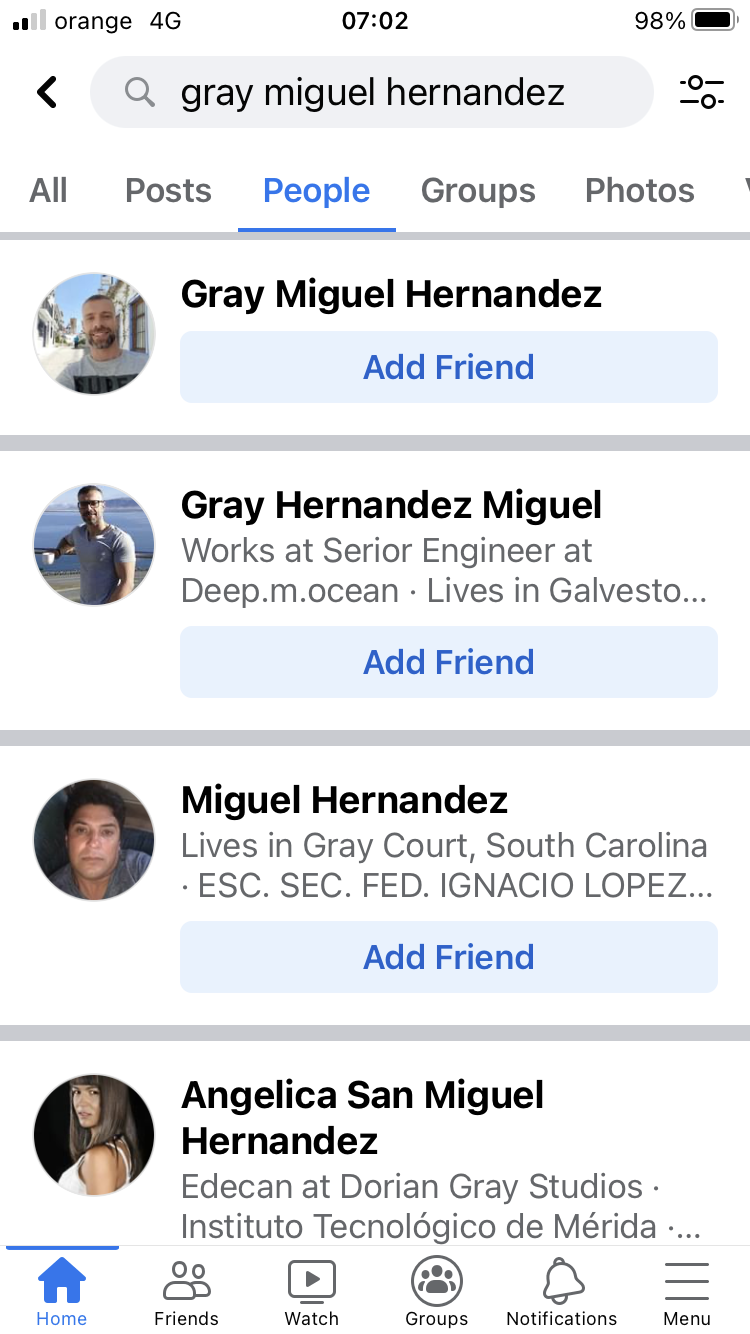
Task: Go to the Home tab
Action: [x=62, y=1291]
